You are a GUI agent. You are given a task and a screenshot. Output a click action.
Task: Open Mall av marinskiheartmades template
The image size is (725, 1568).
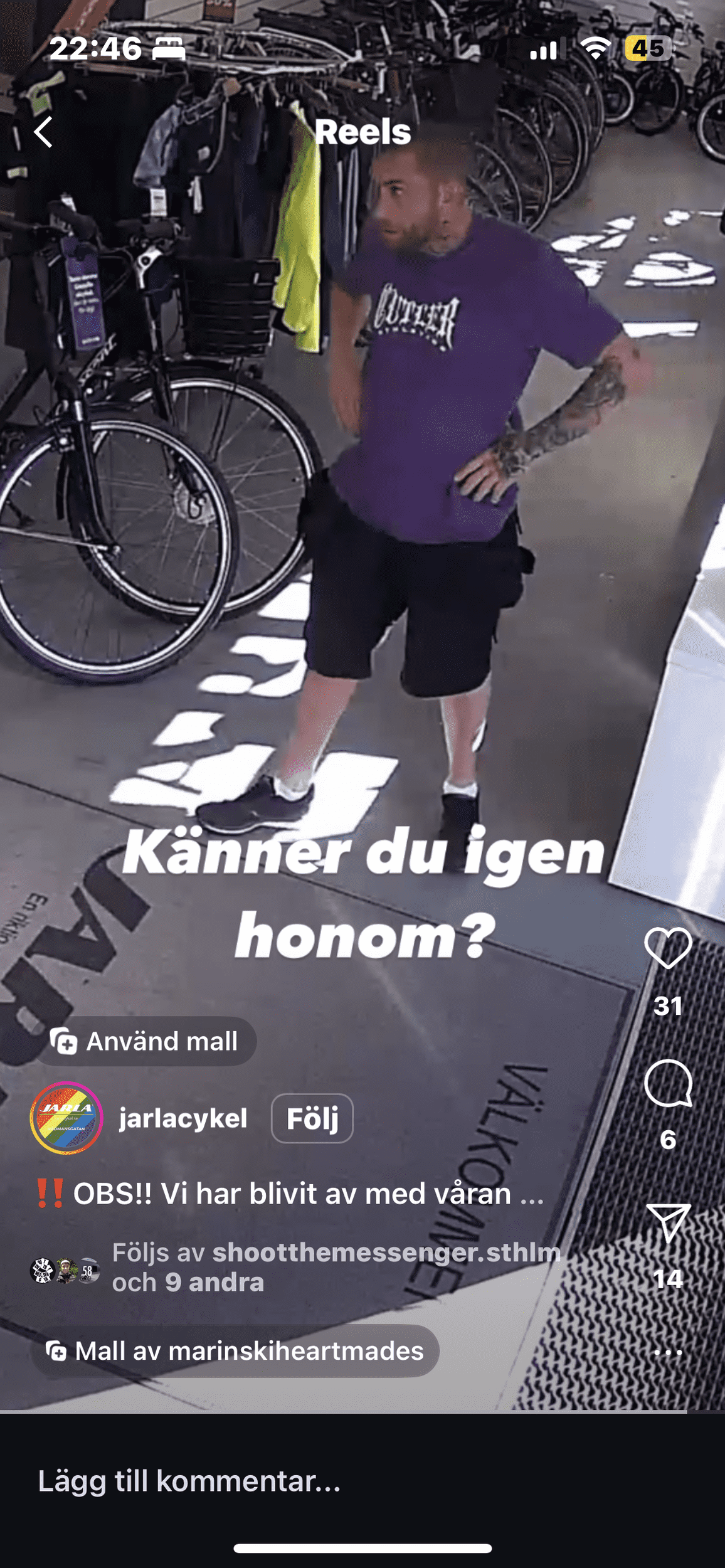(235, 1352)
